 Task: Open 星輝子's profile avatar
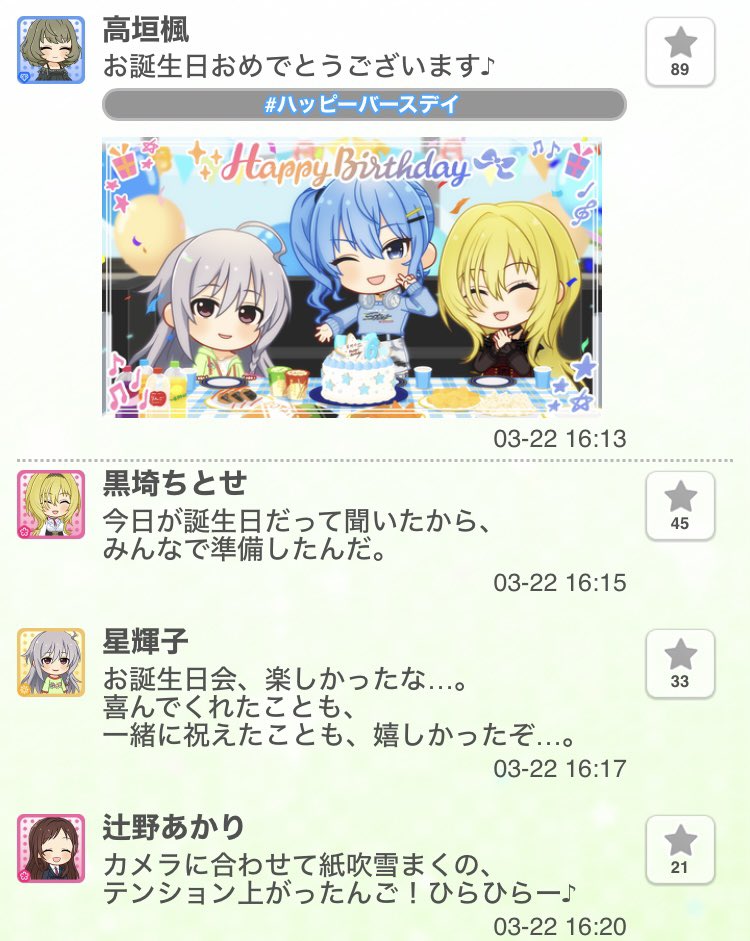tap(51, 663)
